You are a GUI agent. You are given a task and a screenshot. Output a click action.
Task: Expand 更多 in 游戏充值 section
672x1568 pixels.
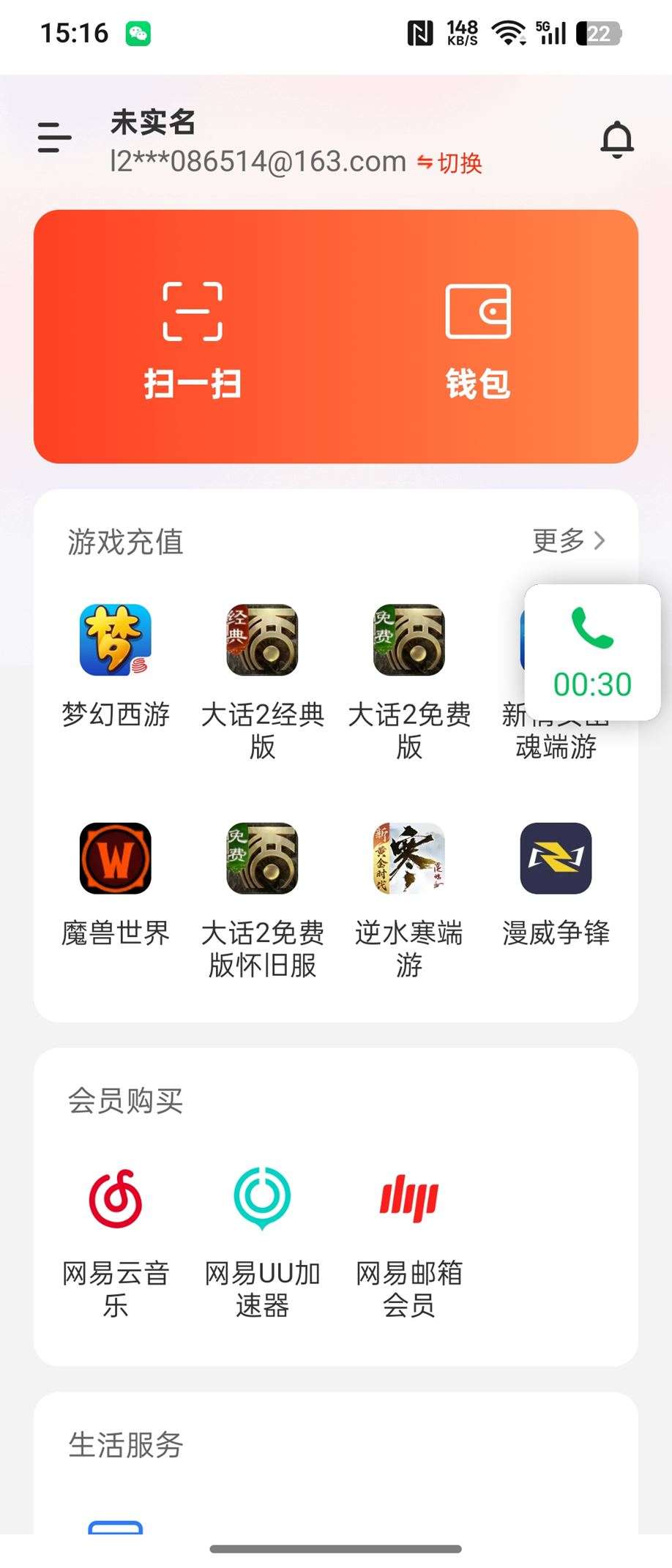click(x=570, y=542)
